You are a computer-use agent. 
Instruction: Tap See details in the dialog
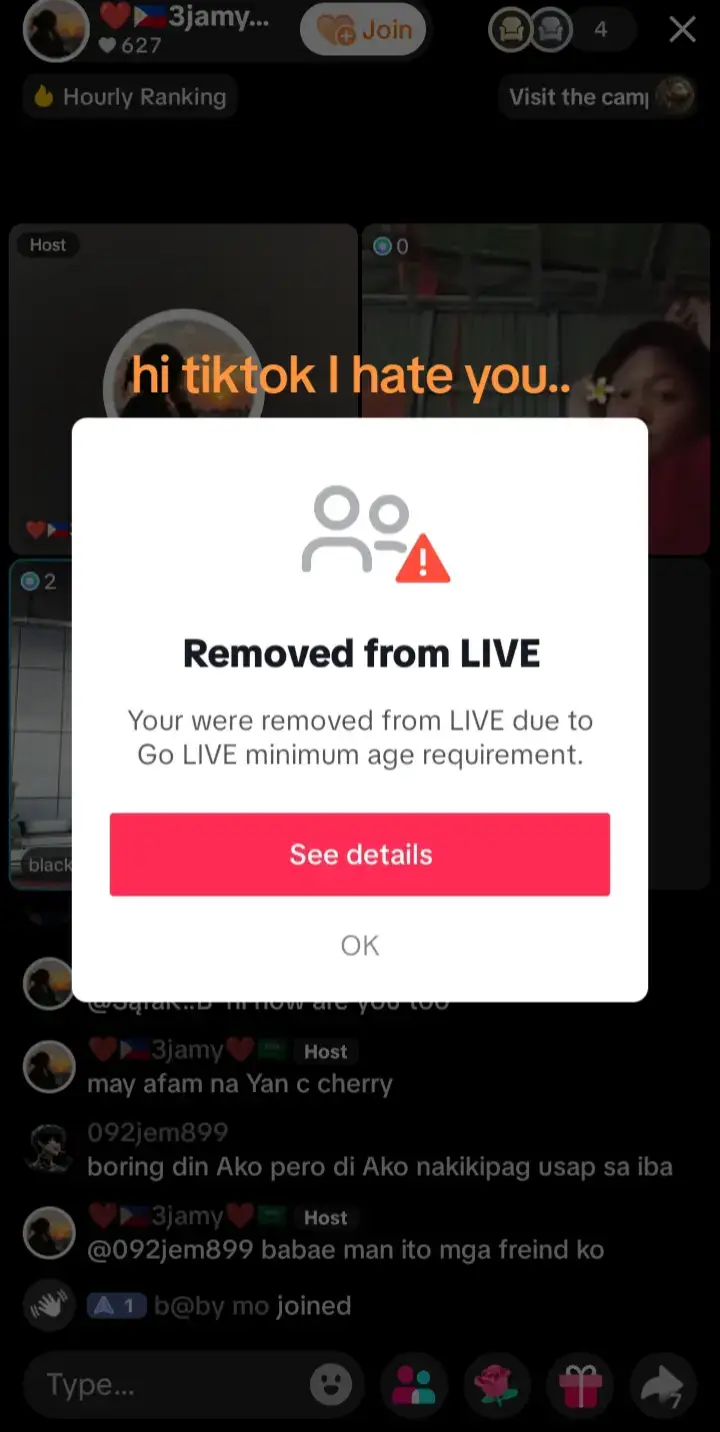coord(360,854)
